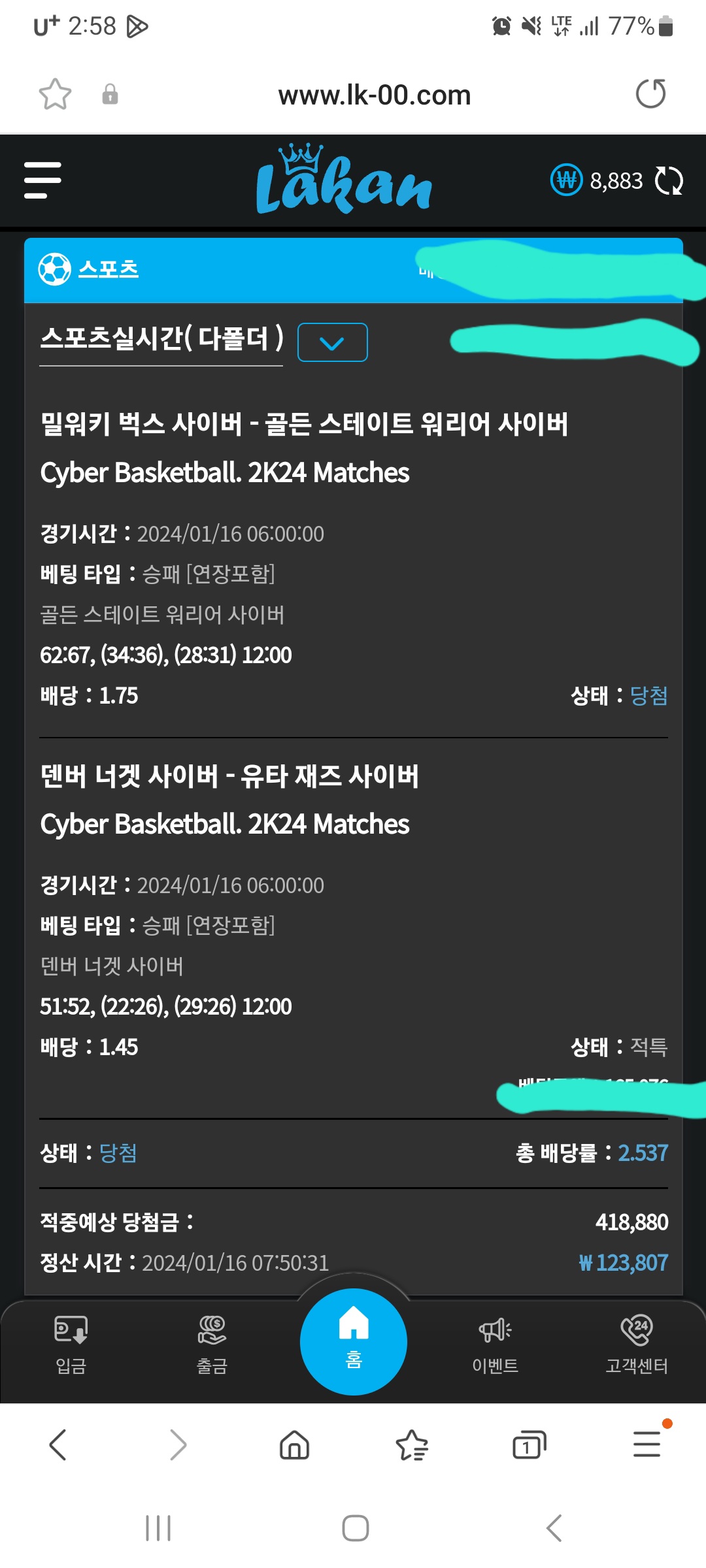Tap the Lakan crown logo
This screenshot has width=706, height=1568.
tap(345, 180)
